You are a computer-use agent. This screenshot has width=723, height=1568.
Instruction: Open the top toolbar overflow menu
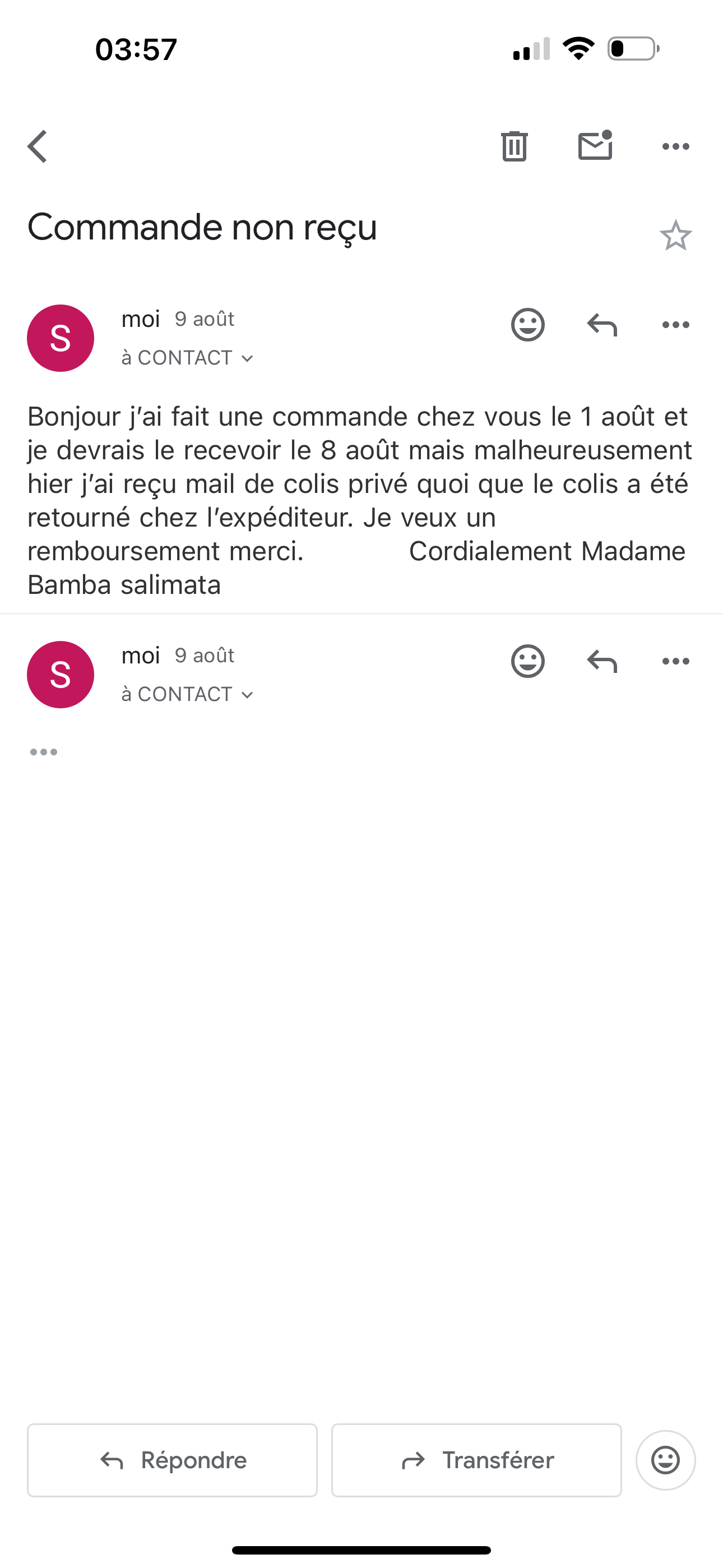click(x=675, y=146)
